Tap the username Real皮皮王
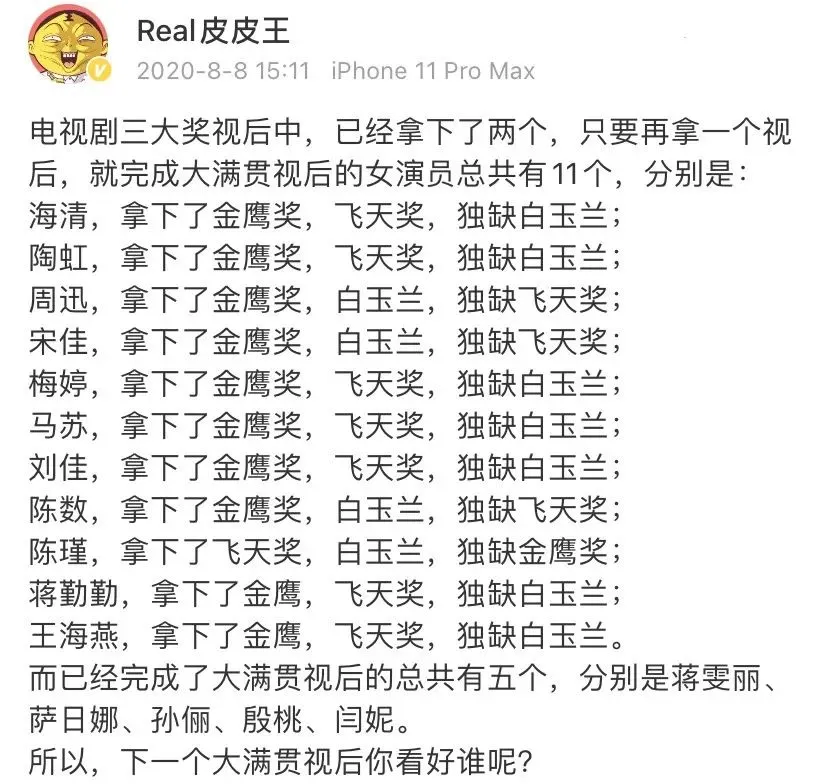 [212, 31]
